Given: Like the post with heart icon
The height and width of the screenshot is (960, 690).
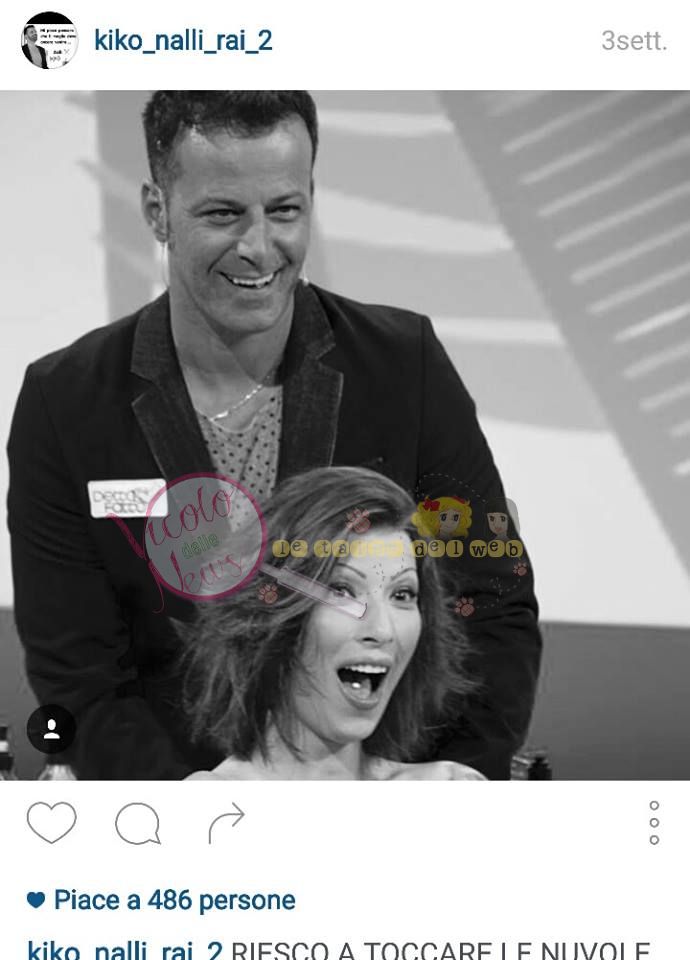Looking at the screenshot, I should click(51, 823).
